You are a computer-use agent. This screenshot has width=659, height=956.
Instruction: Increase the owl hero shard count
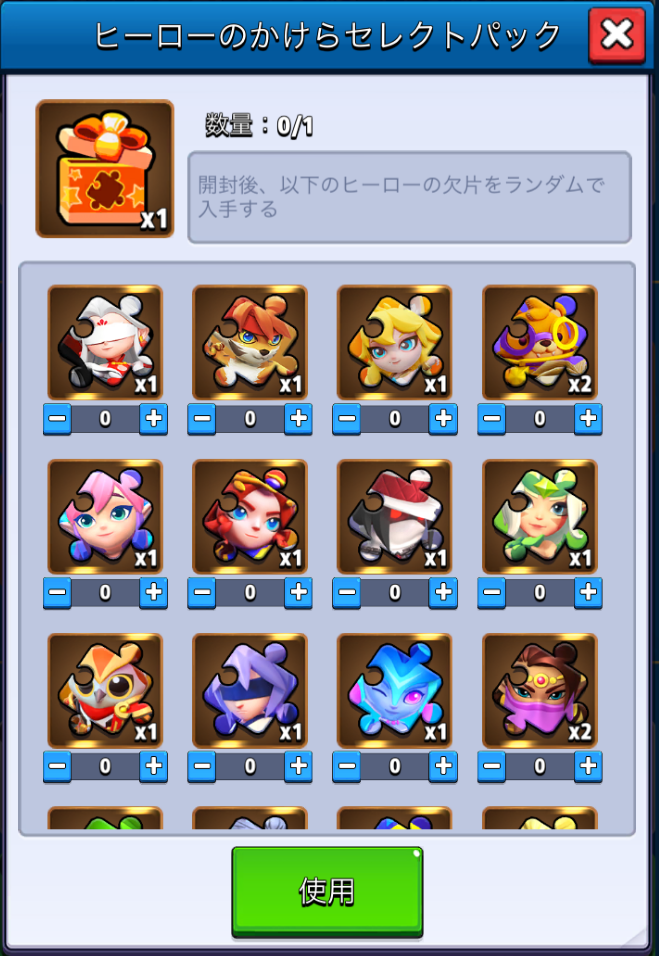[x=153, y=767]
